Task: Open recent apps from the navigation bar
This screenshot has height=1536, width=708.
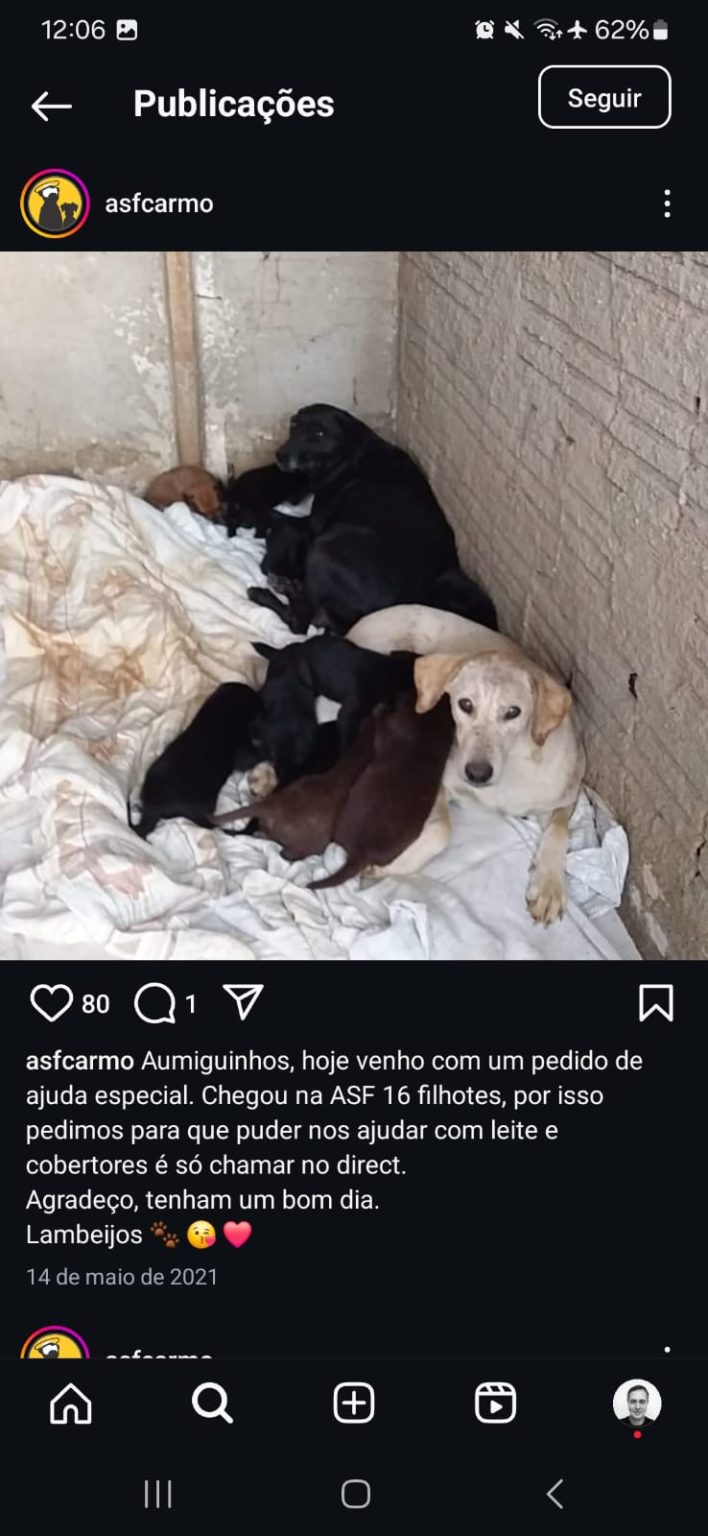Action: (x=158, y=1494)
